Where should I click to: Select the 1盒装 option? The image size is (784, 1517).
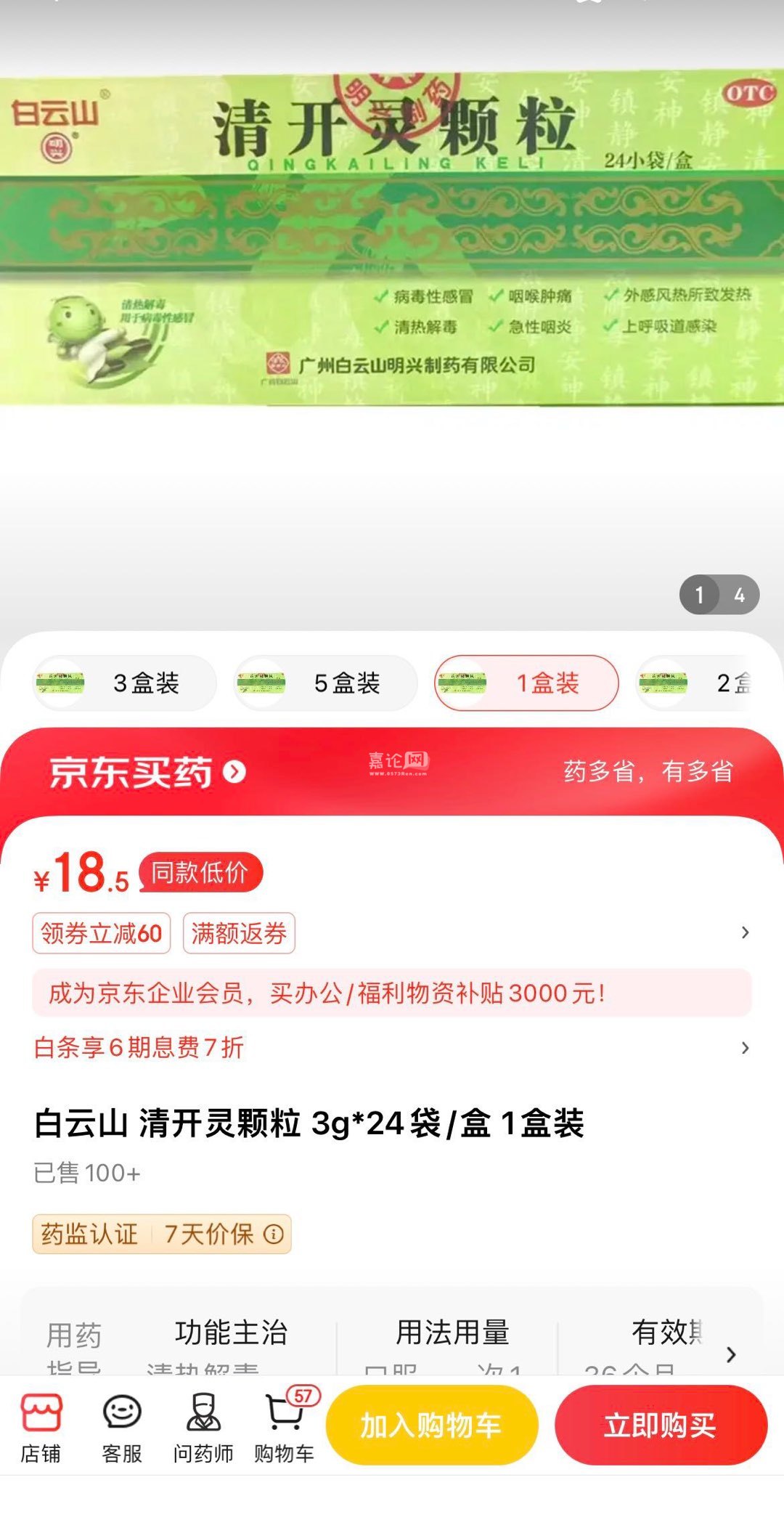[527, 683]
